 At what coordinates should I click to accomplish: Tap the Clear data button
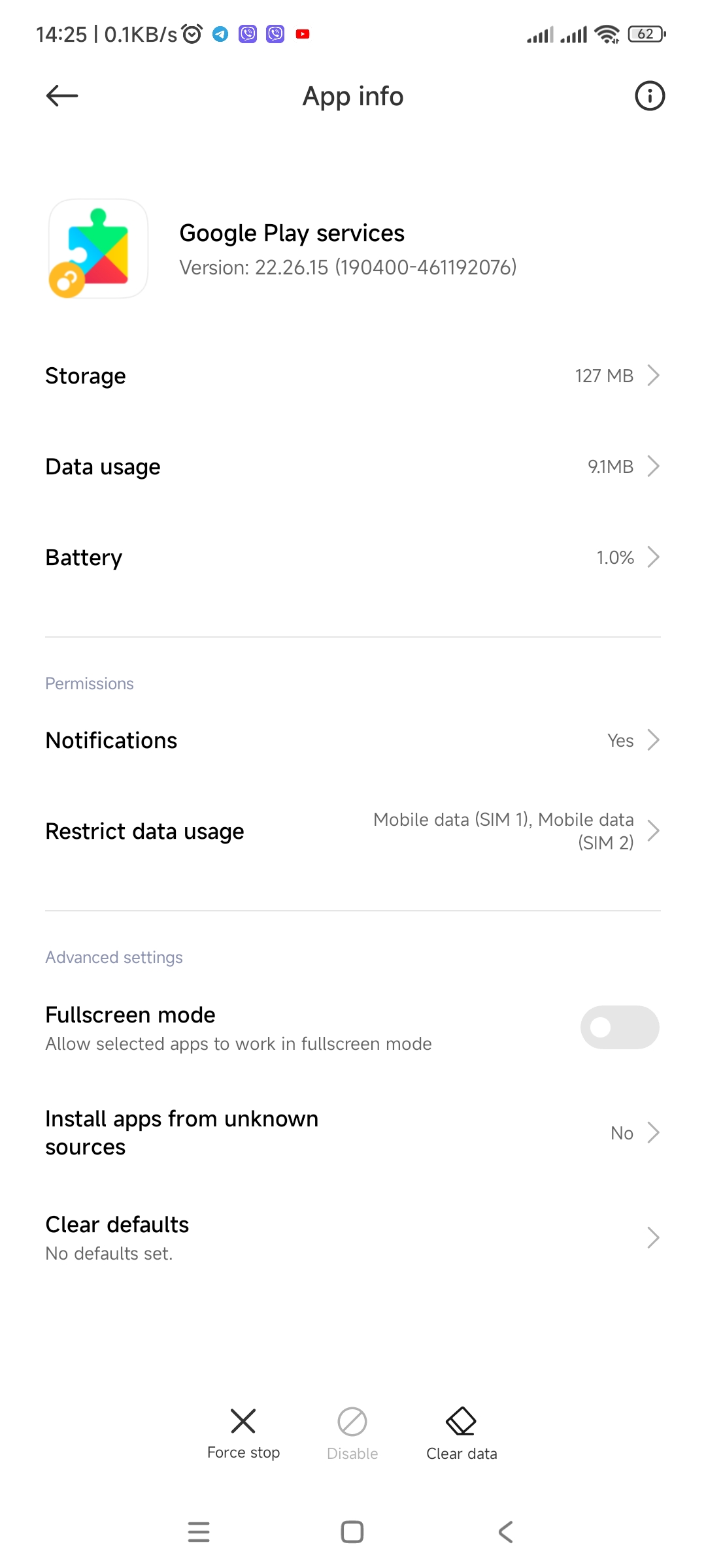(x=462, y=1434)
